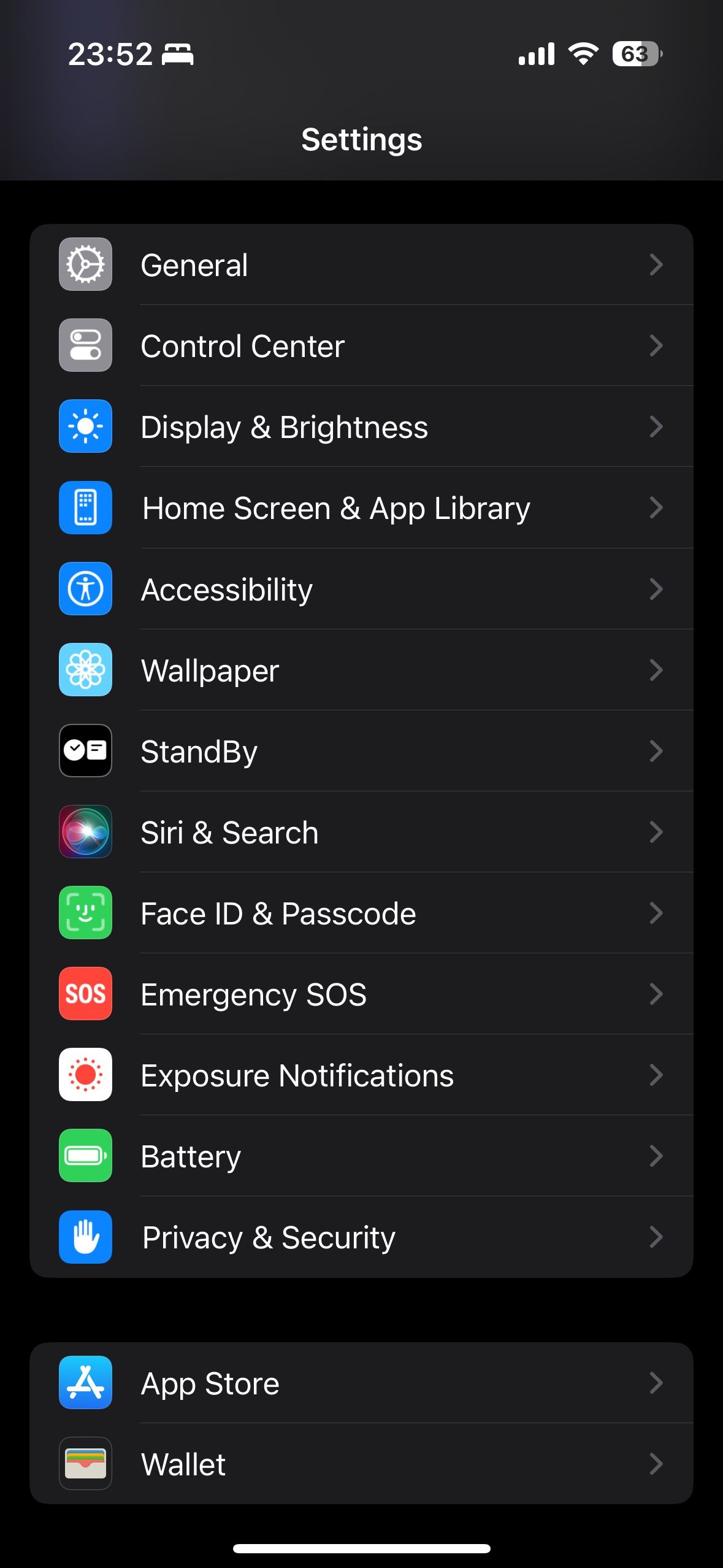Tap the App Store icon
The width and height of the screenshot is (723, 1568).
85,1385
